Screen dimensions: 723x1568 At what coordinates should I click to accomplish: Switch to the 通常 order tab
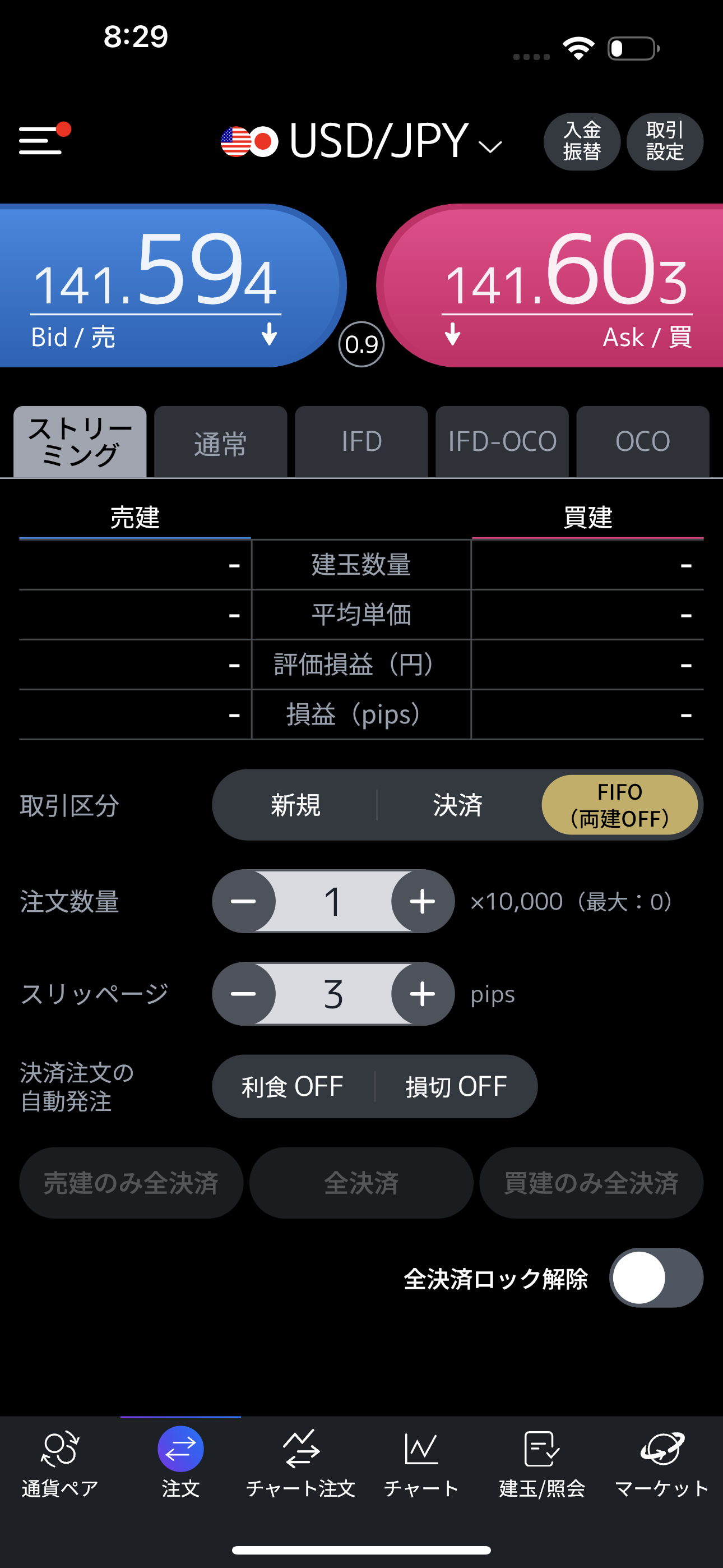(220, 442)
